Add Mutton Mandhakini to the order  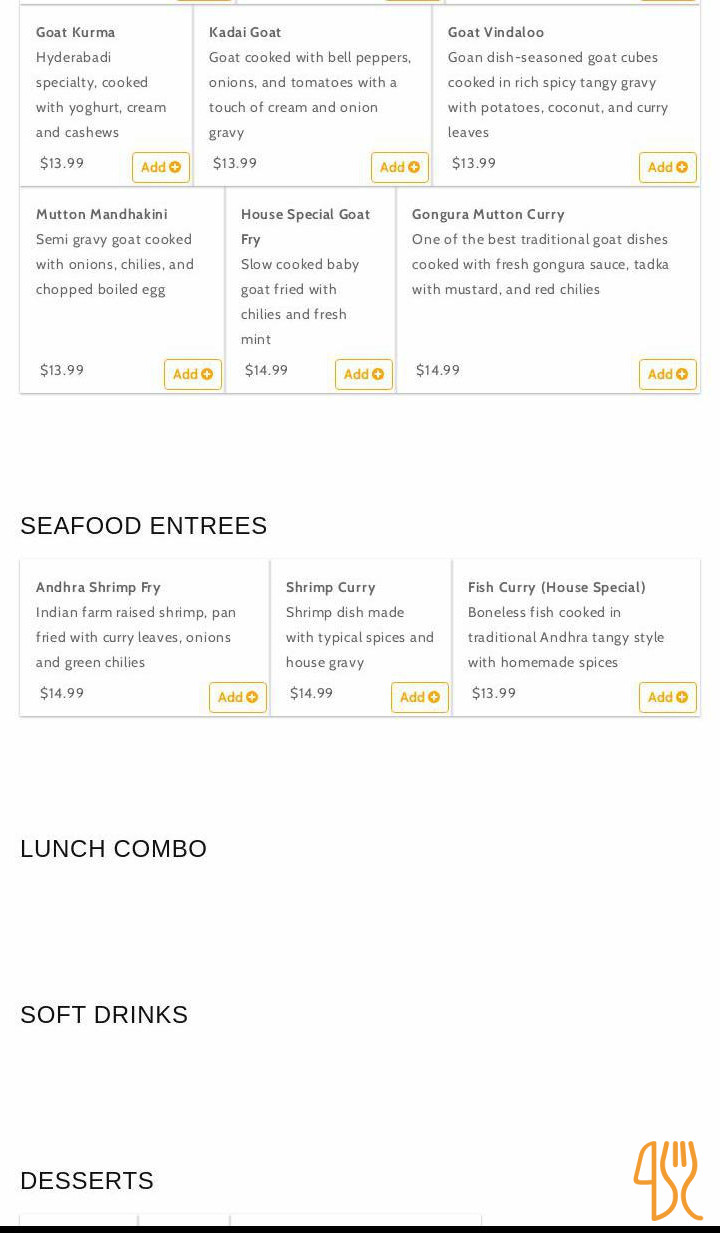(x=193, y=375)
